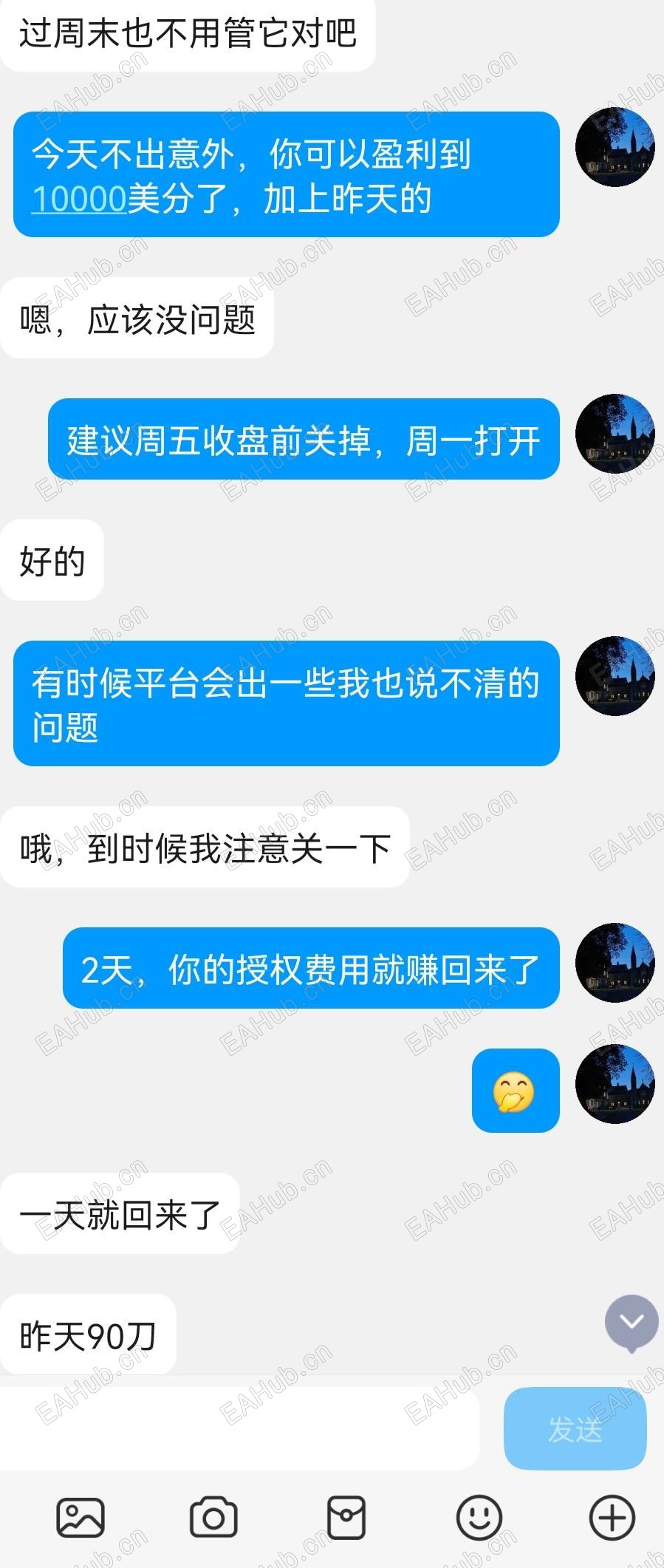The width and height of the screenshot is (664, 1568).
Task: Open sender's avatar beside 建议周五收盘前关掉 message
Action: click(615, 434)
